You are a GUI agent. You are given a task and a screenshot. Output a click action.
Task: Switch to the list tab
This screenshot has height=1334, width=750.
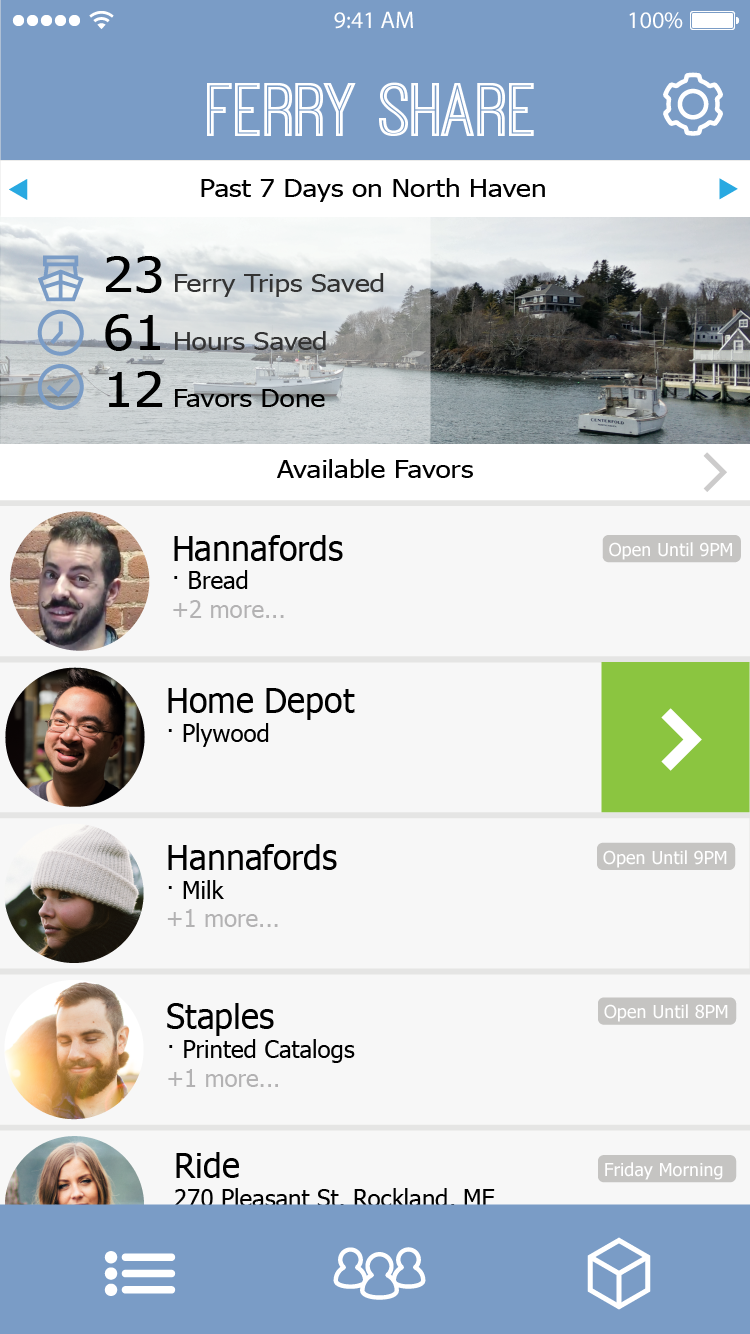140,1273
